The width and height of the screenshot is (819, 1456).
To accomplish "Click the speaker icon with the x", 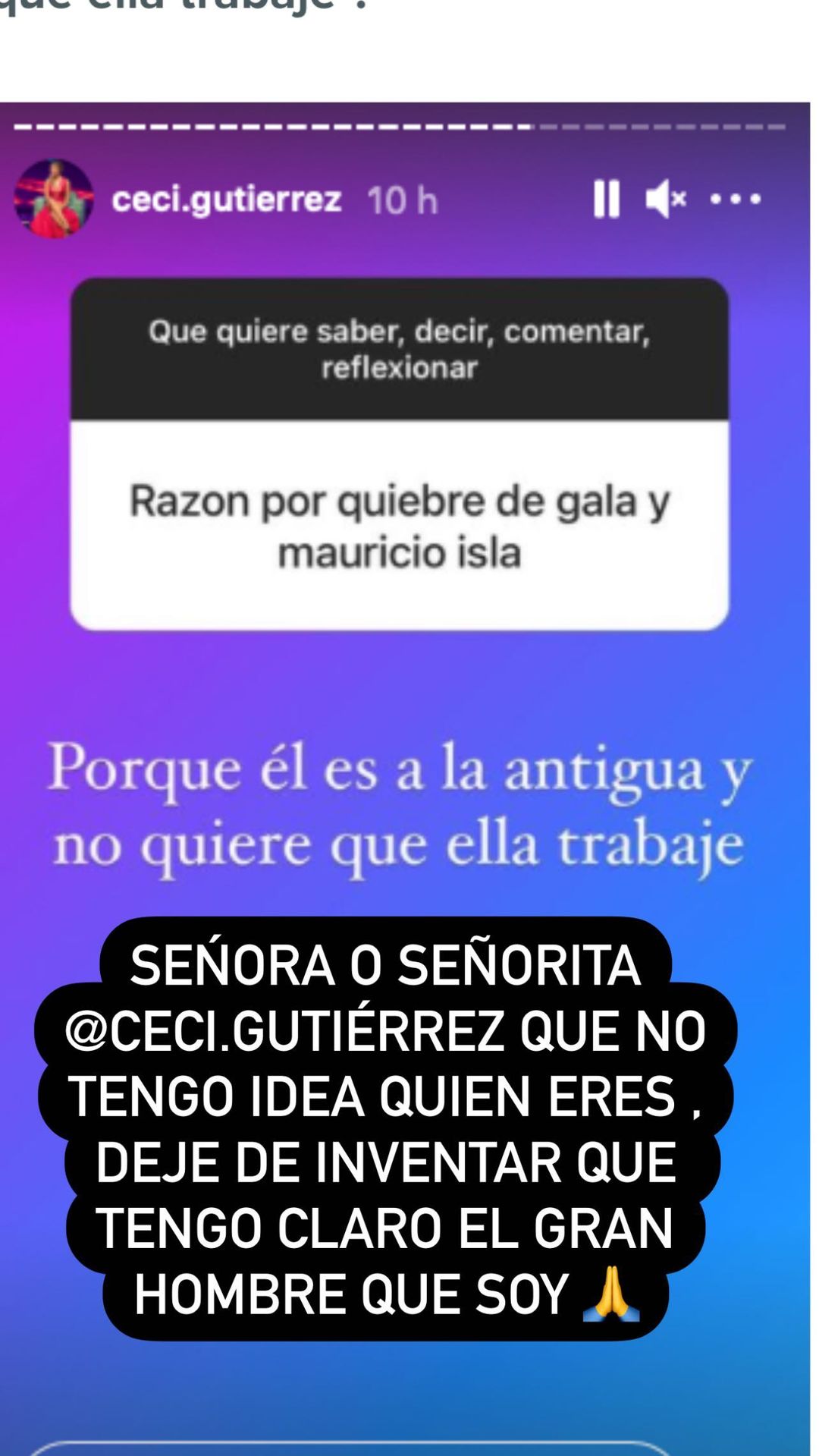I will pos(665,199).
